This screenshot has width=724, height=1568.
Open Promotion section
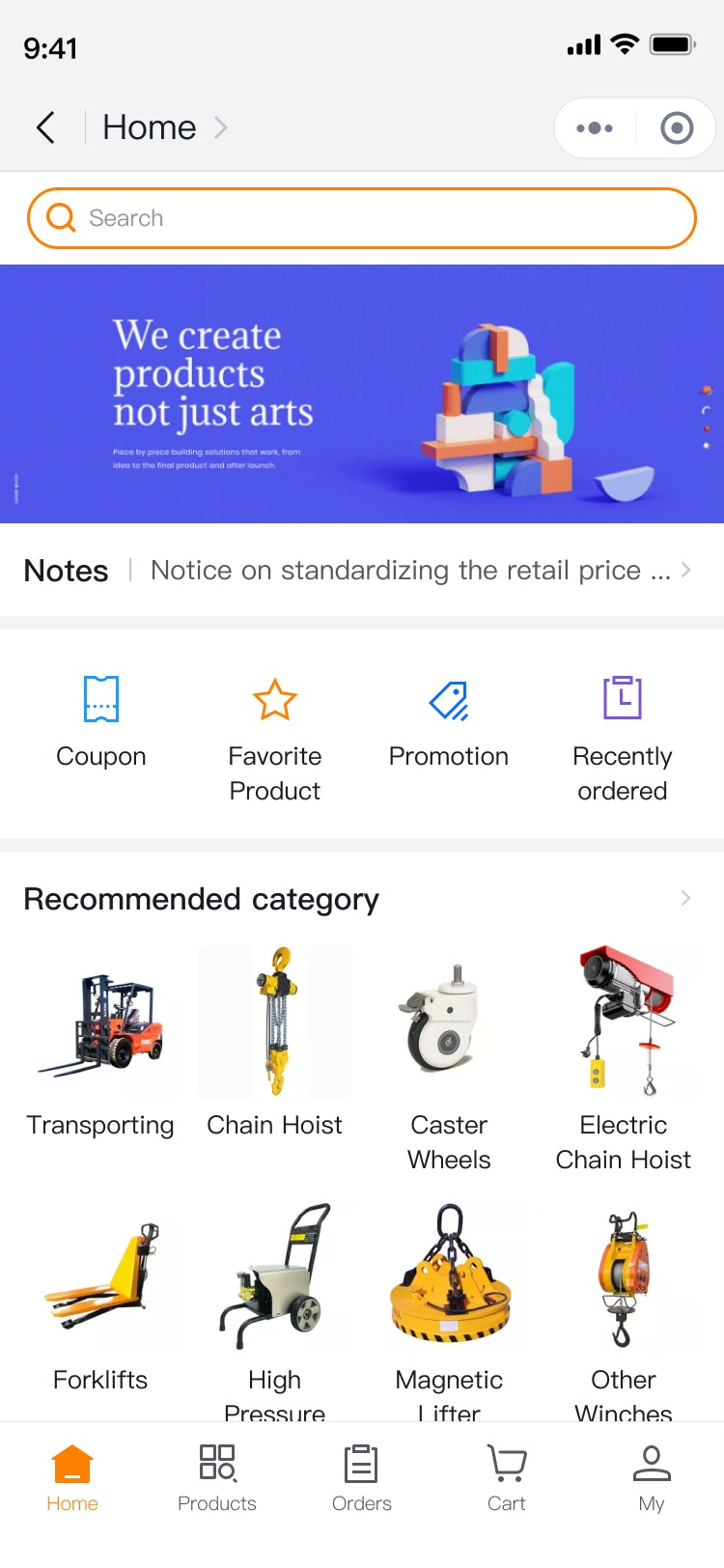pos(449,723)
